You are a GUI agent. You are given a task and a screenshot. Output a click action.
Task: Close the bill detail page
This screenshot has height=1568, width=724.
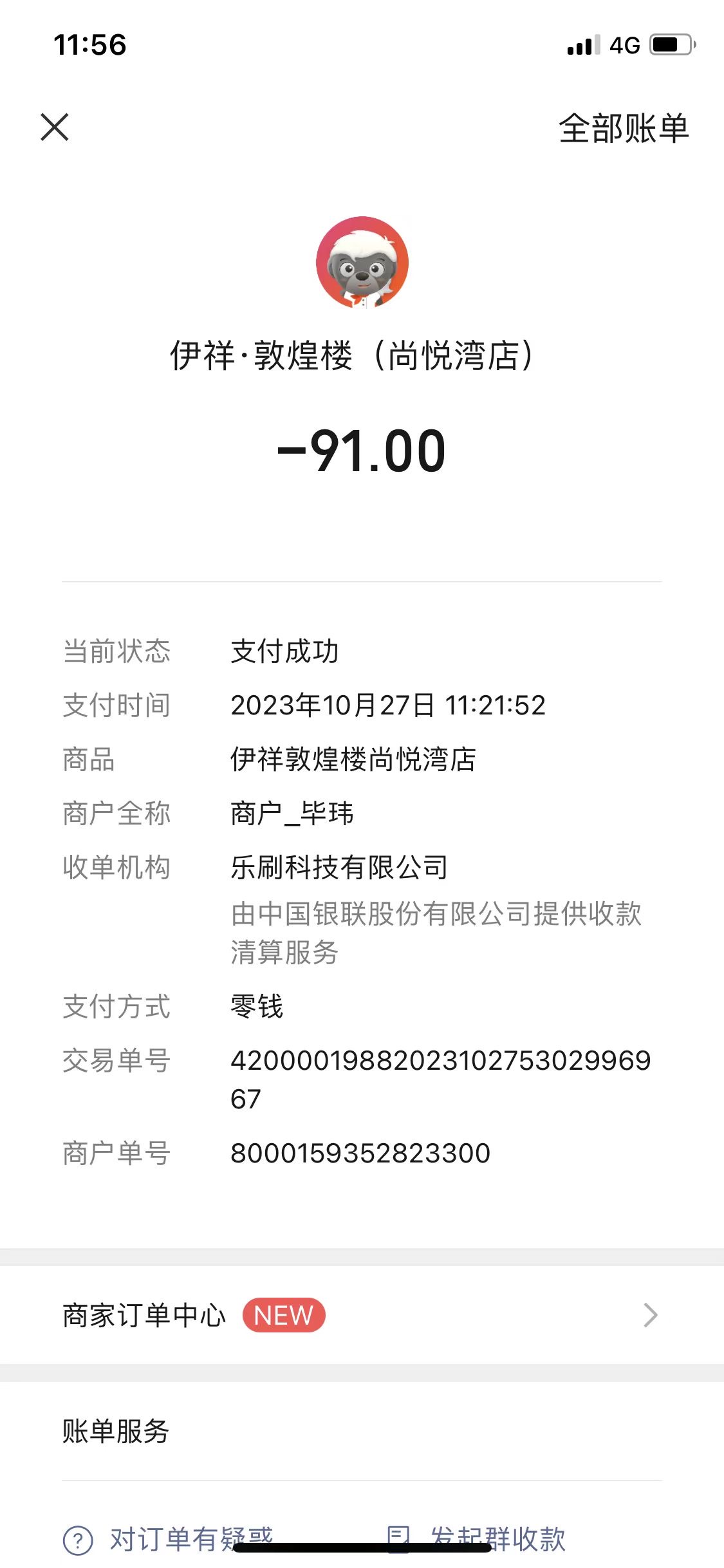(55, 127)
